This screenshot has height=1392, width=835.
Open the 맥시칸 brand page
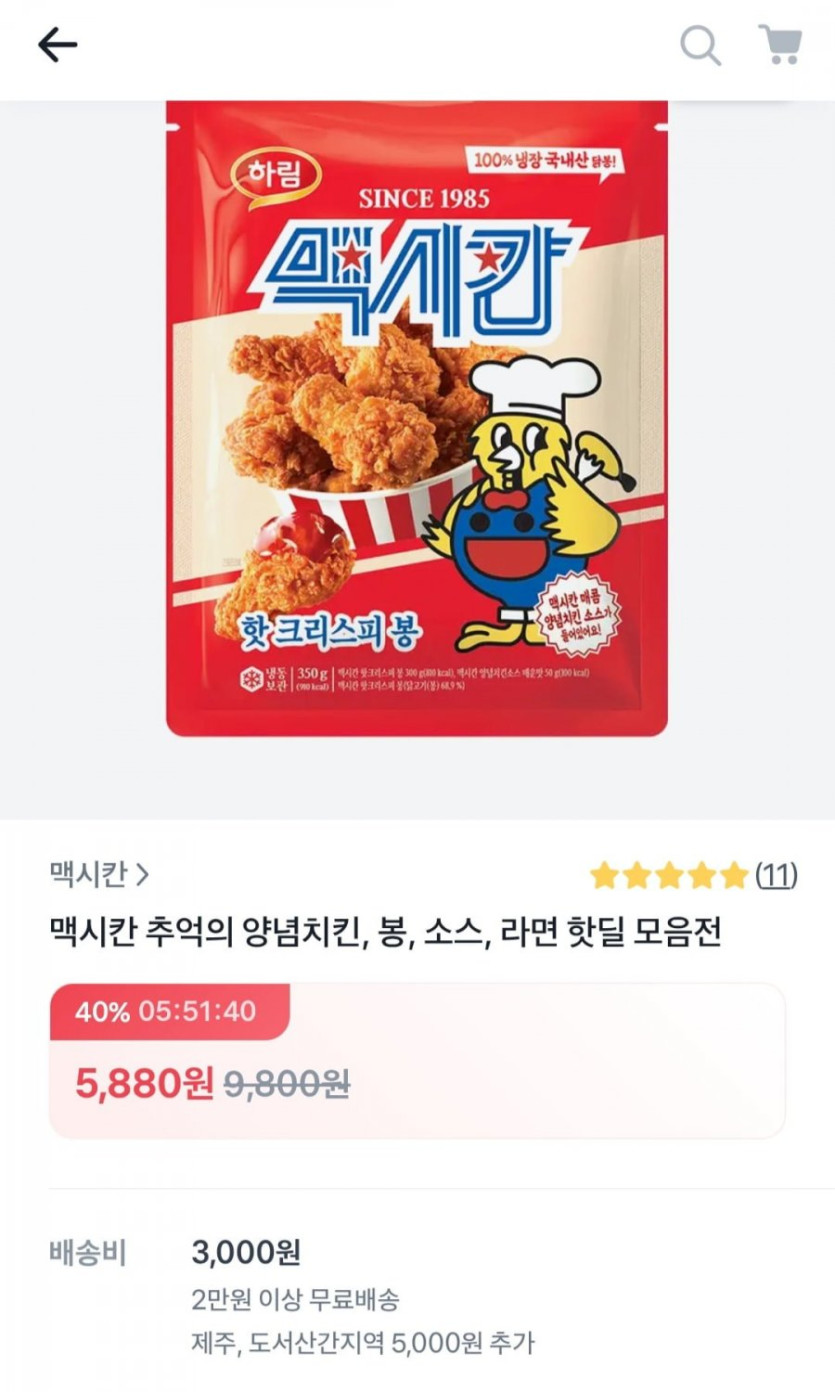coord(99,875)
